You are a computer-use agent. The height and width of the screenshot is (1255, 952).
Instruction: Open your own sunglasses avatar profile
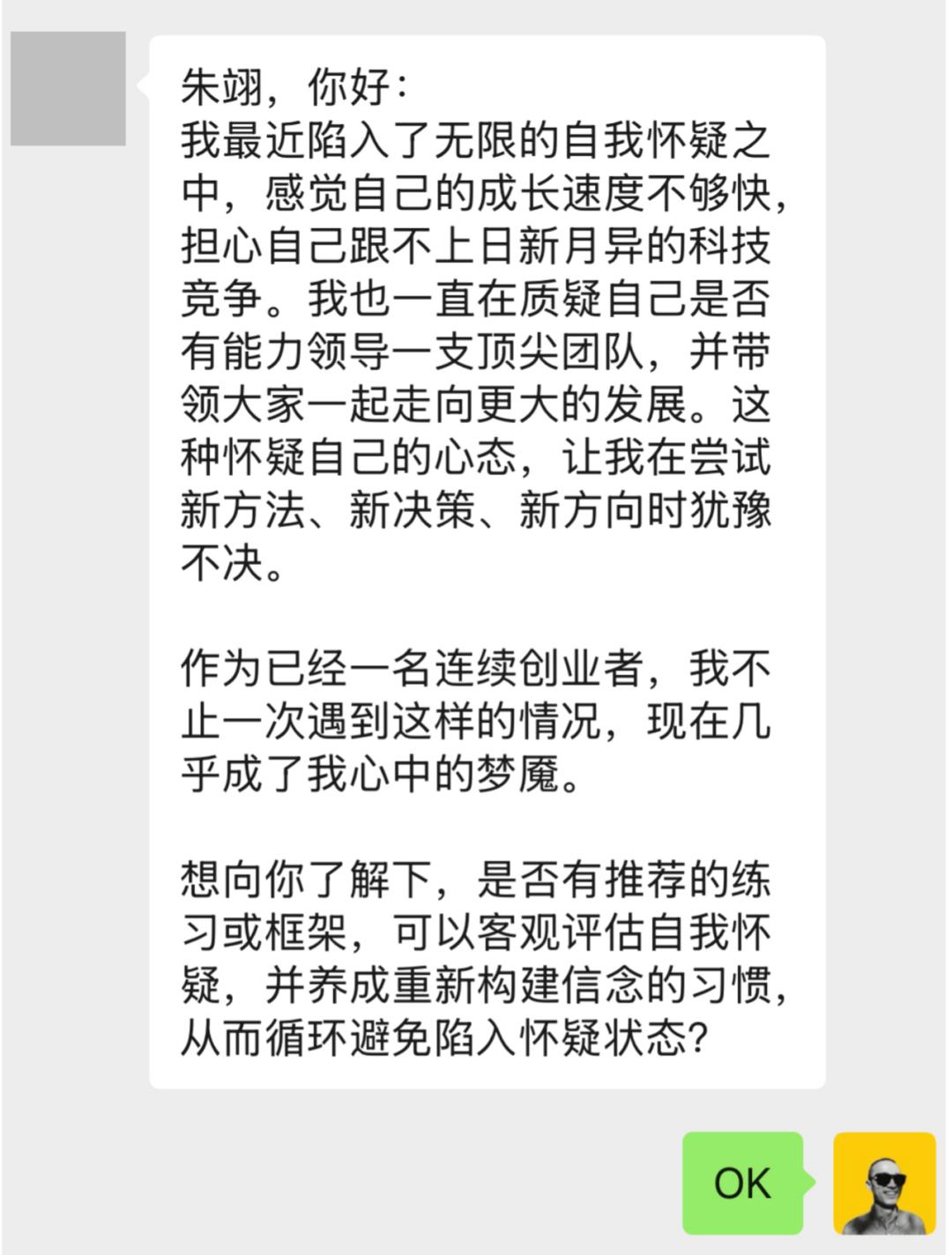(884, 1183)
